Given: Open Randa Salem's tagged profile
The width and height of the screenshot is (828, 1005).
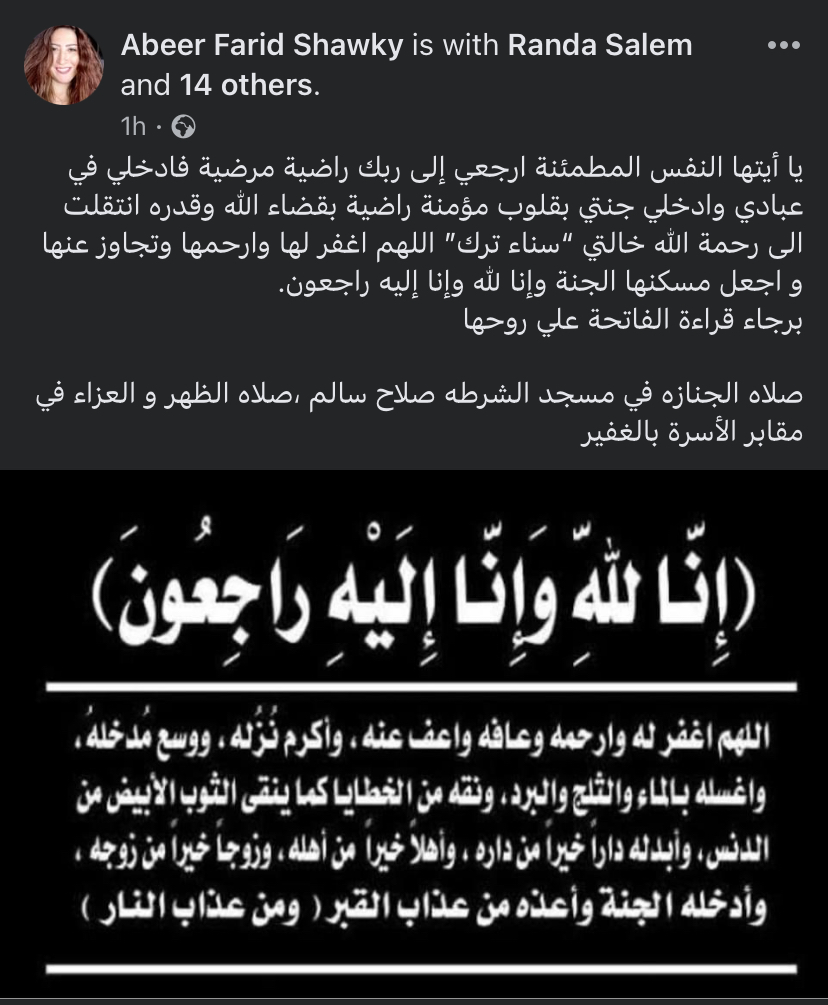Looking at the screenshot, I should coord(600,46).
